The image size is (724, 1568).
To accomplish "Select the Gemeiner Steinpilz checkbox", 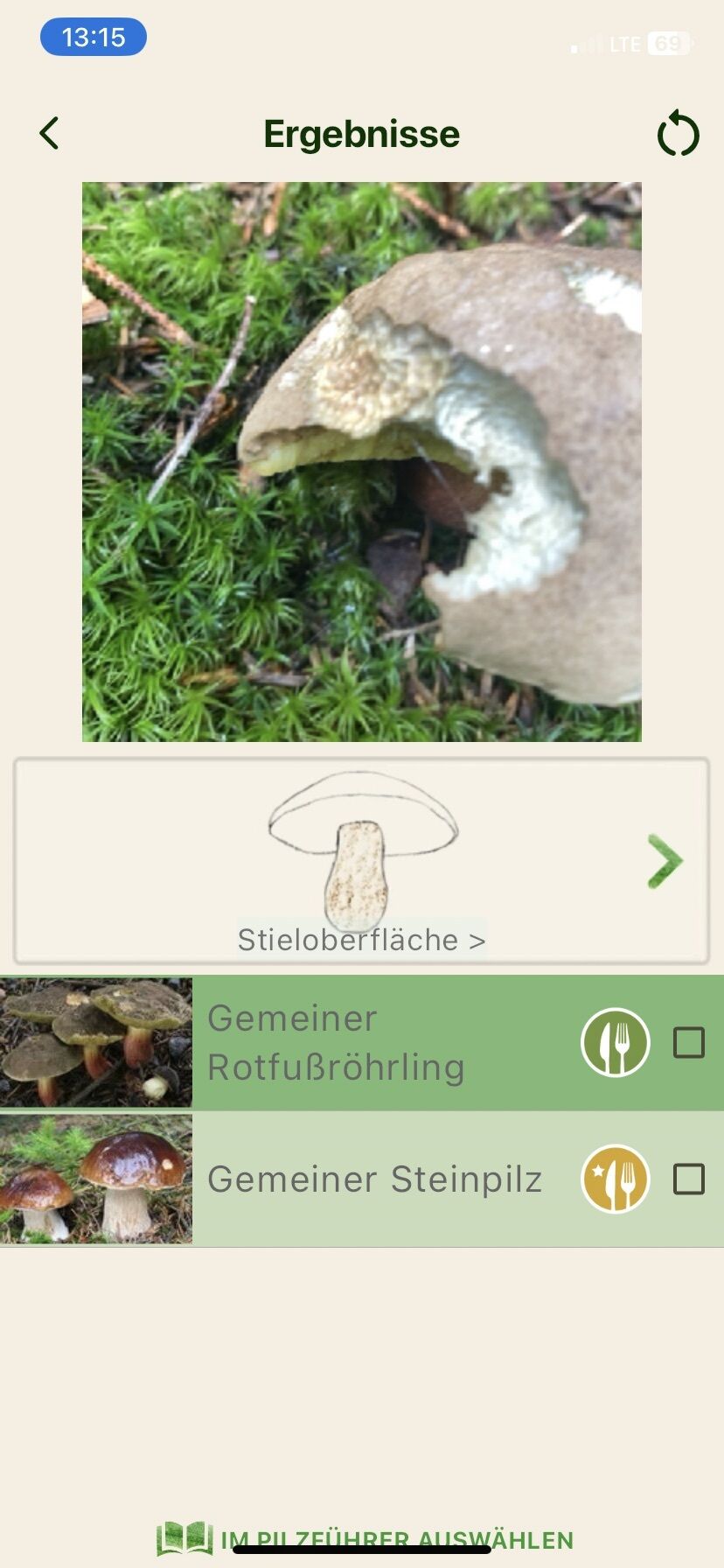I will [689, 1179].
